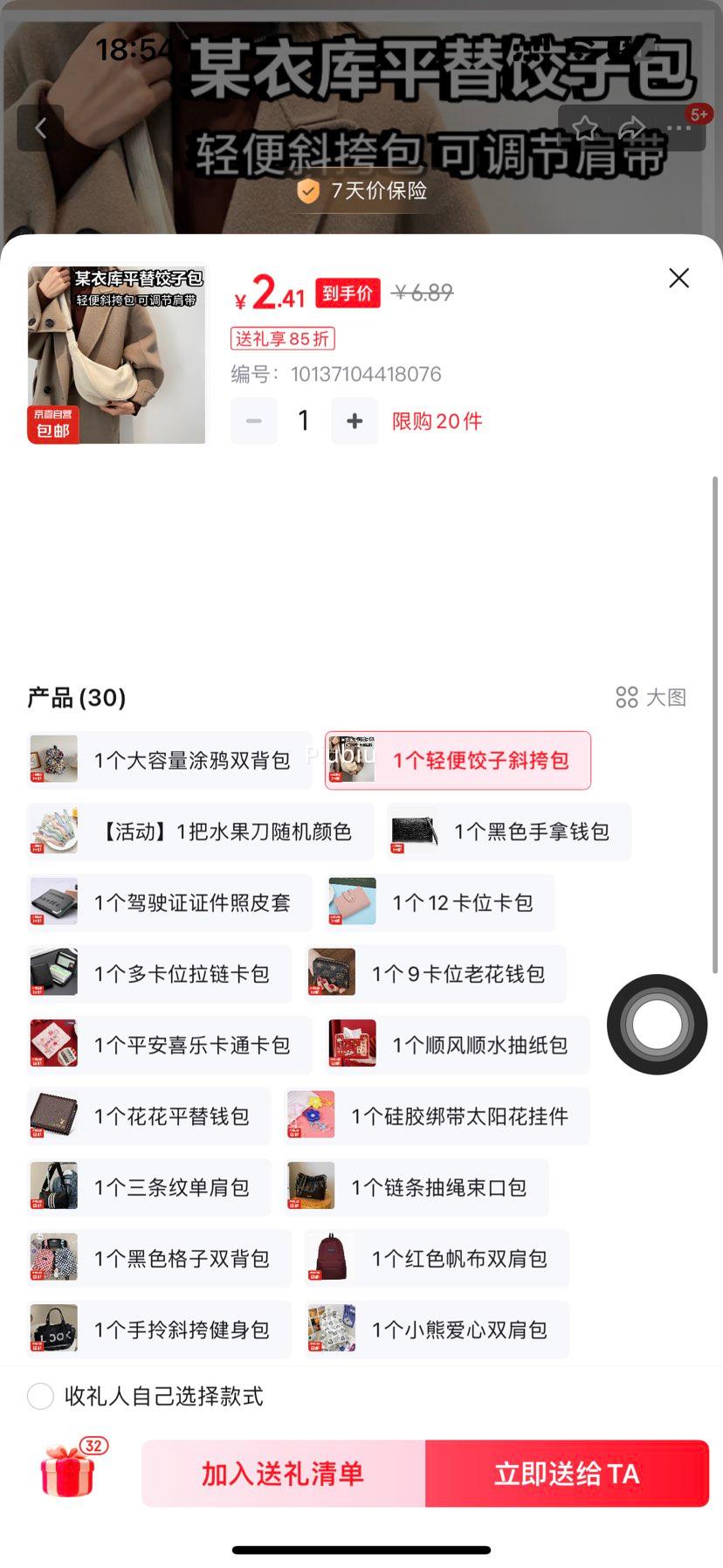Close the gift selection sheet
This screenshot has width=723, height=1568.
pos(678,278)
